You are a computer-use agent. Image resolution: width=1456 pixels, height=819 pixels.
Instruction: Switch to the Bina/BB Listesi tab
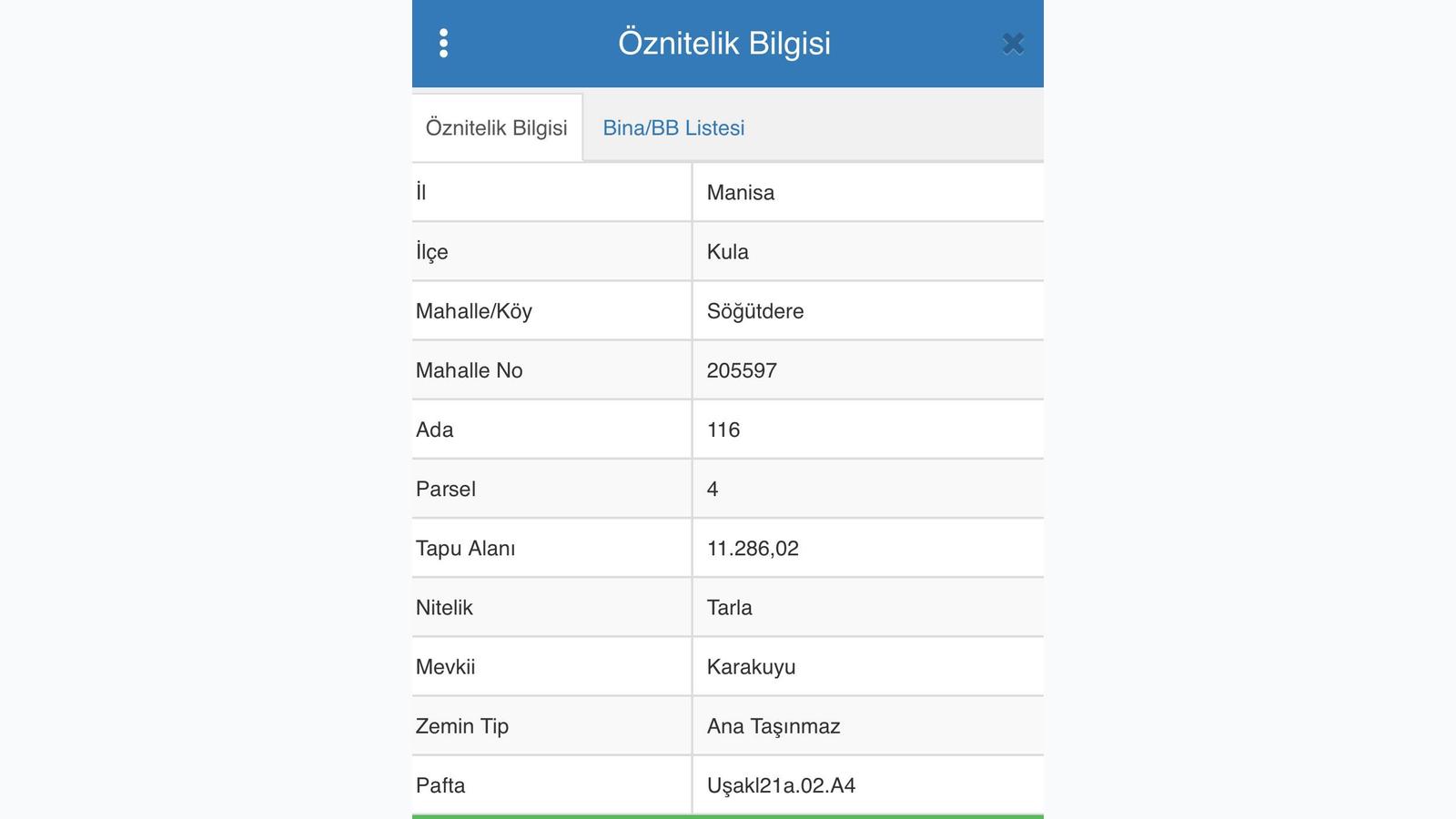(673, 128)
